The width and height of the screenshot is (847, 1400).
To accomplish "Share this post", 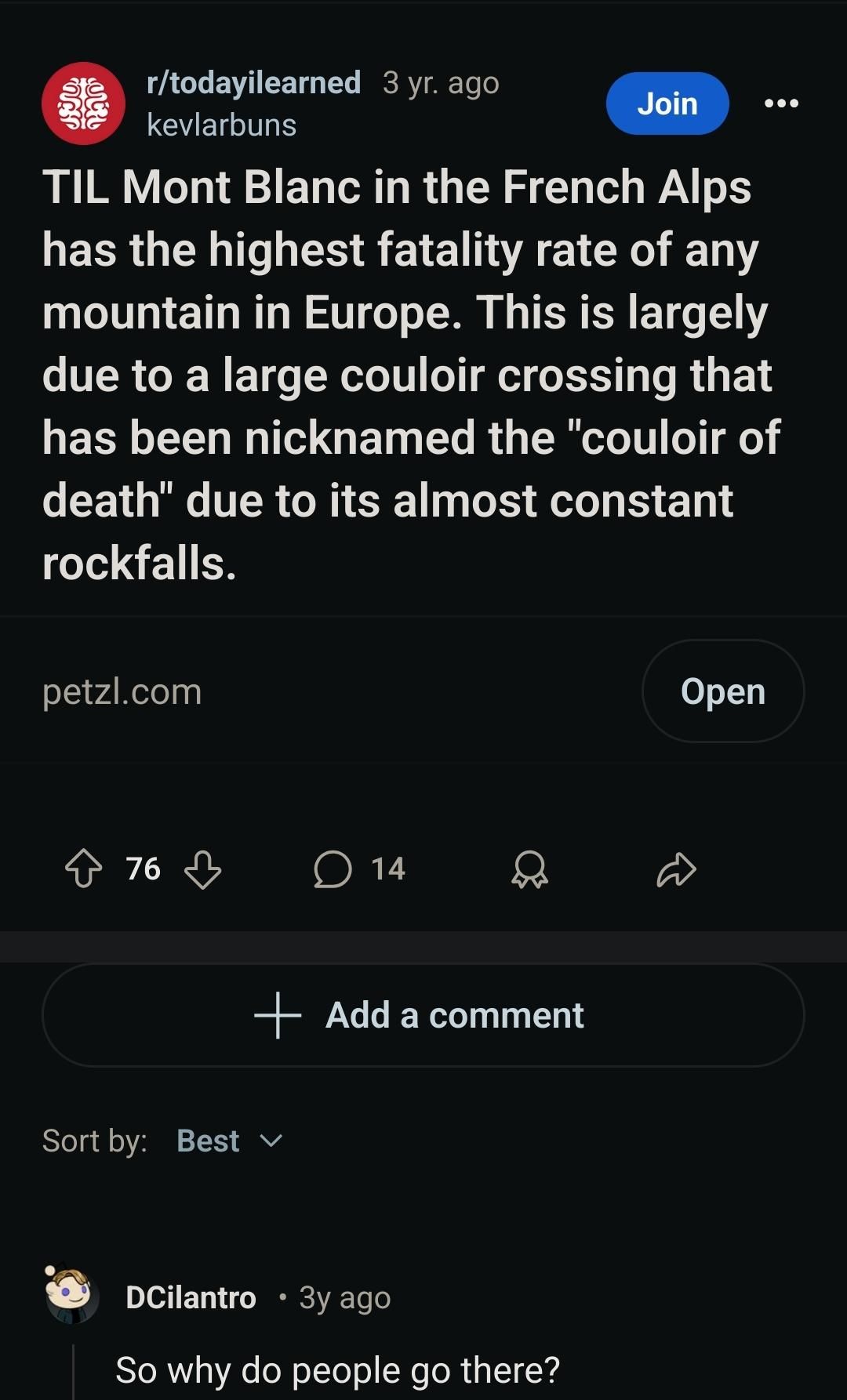I will tap(676, 869).
